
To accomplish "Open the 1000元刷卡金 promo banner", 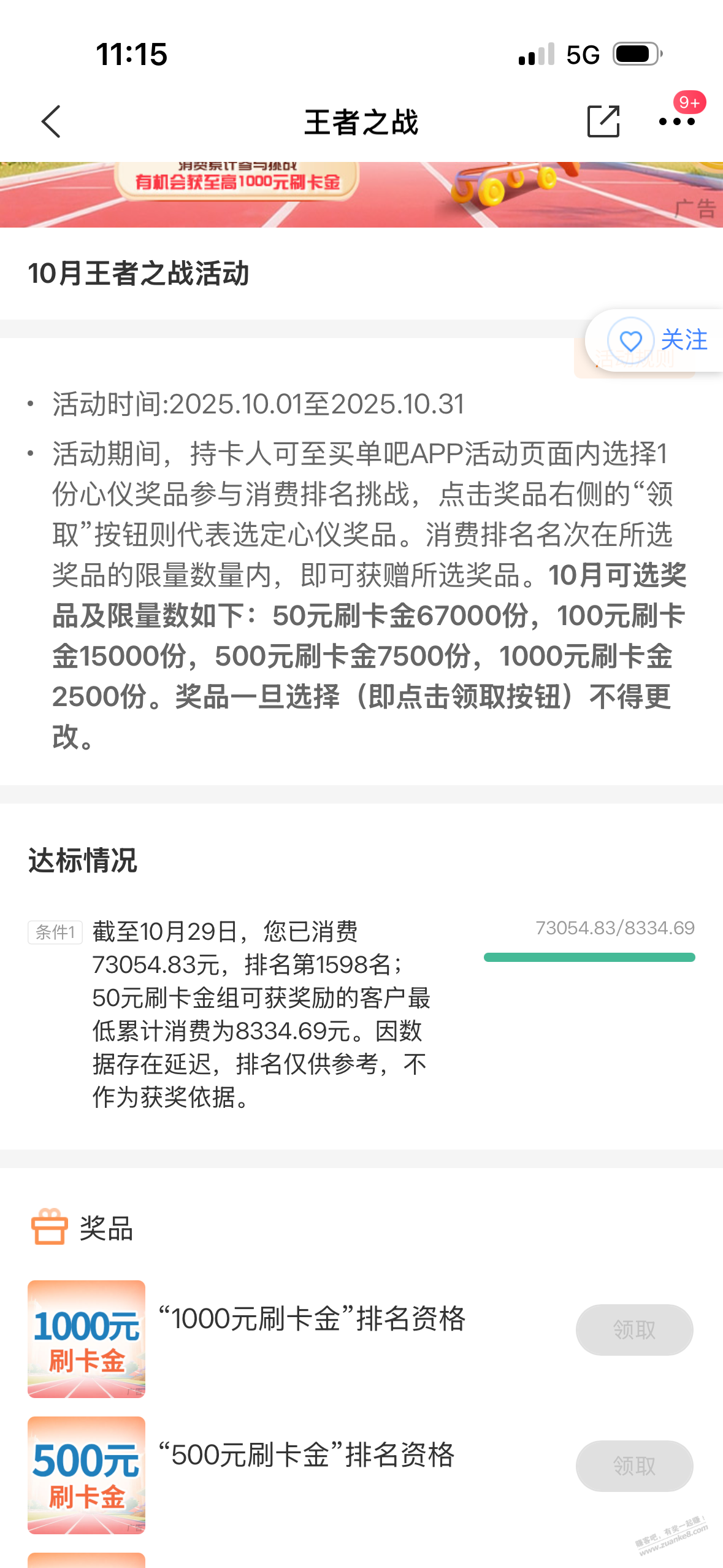I will pos(361,194).
